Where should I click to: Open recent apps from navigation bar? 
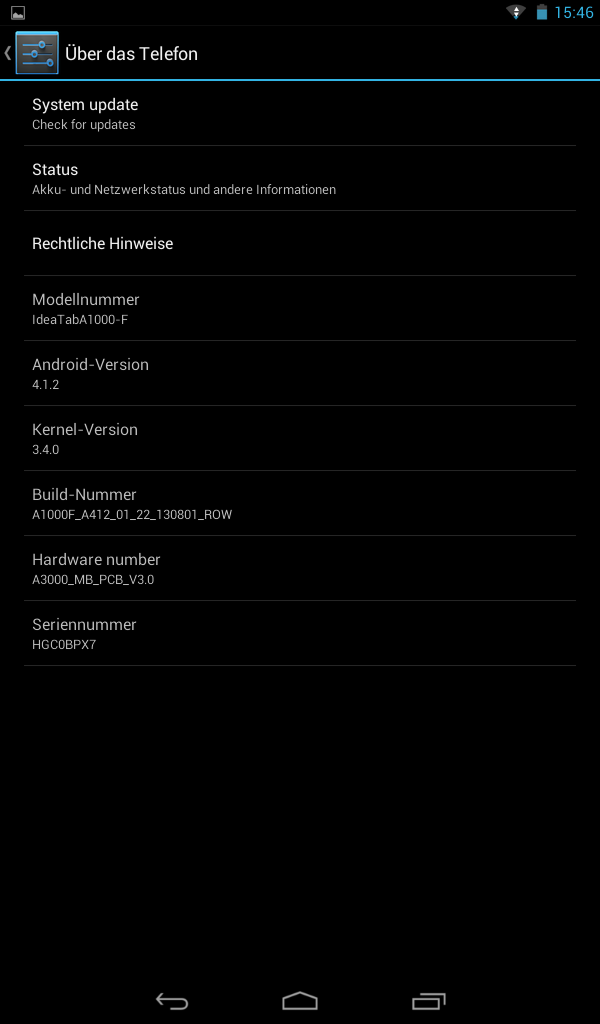pos(428,1000)
